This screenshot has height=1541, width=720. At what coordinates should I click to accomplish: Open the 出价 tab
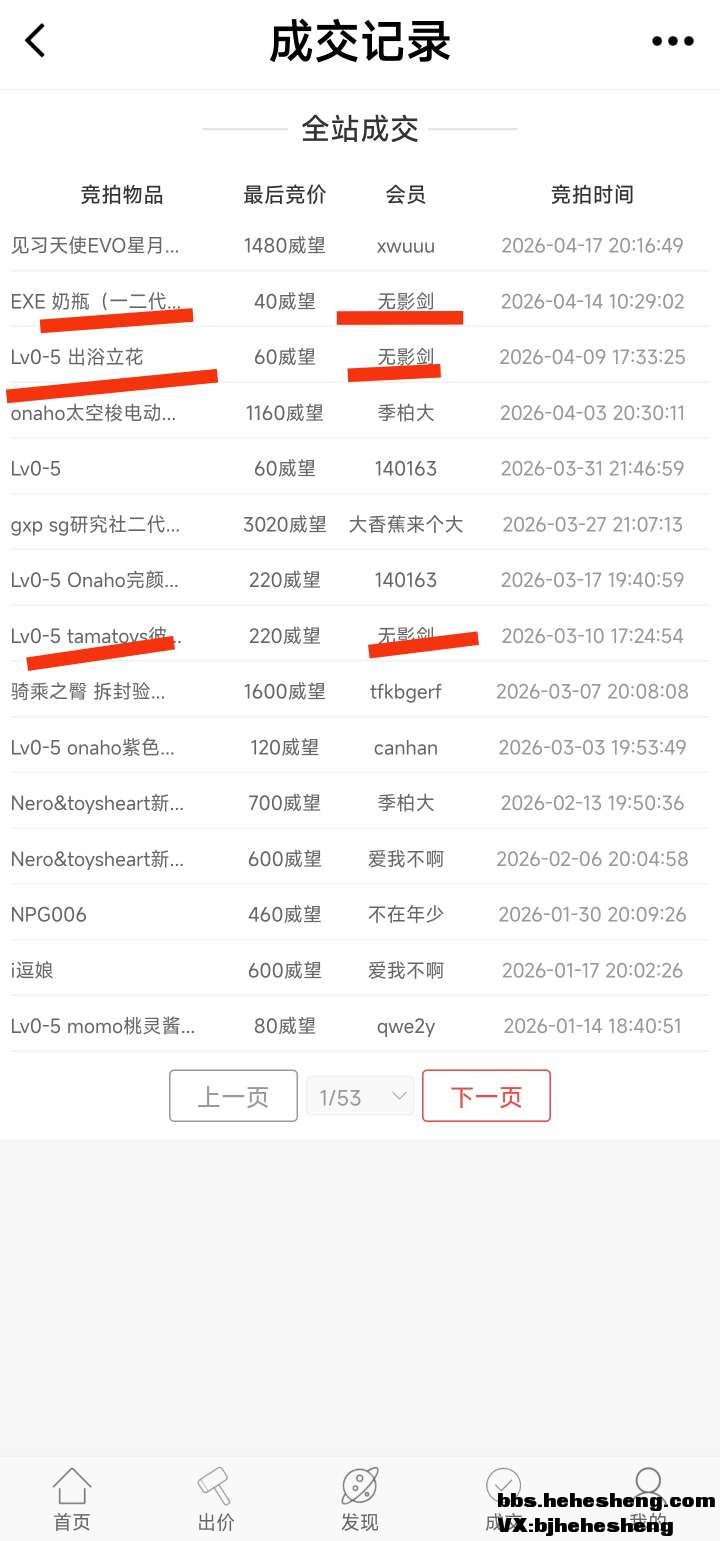(216, 1499)
